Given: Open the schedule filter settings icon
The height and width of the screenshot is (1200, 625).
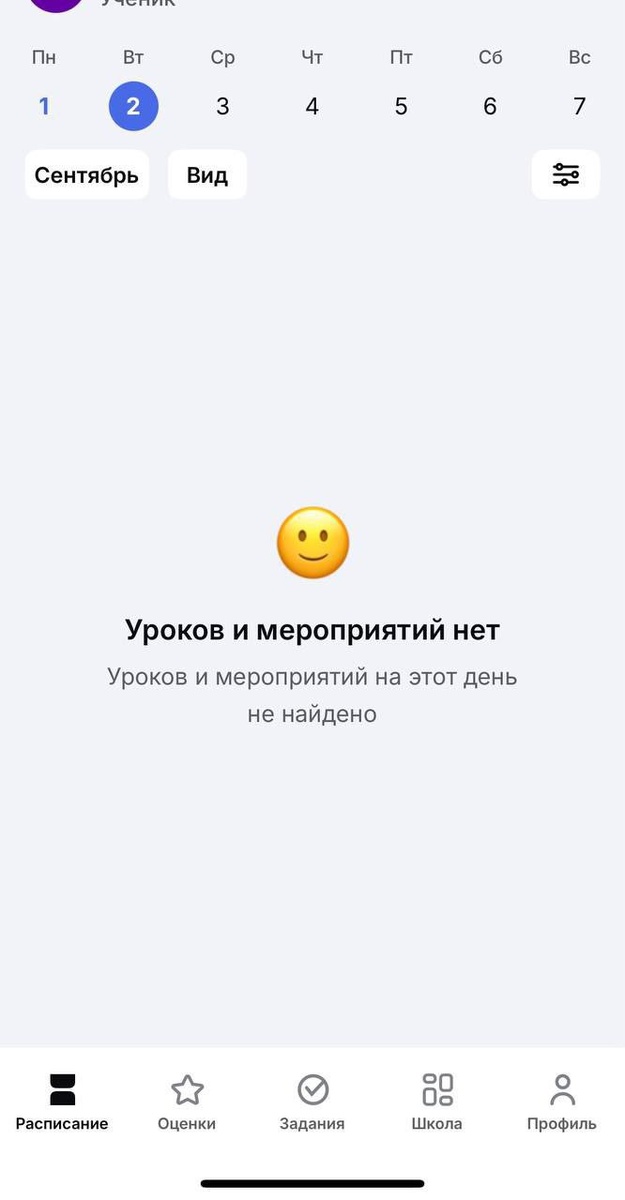Looking at the screenshot, I should (565, 175).
